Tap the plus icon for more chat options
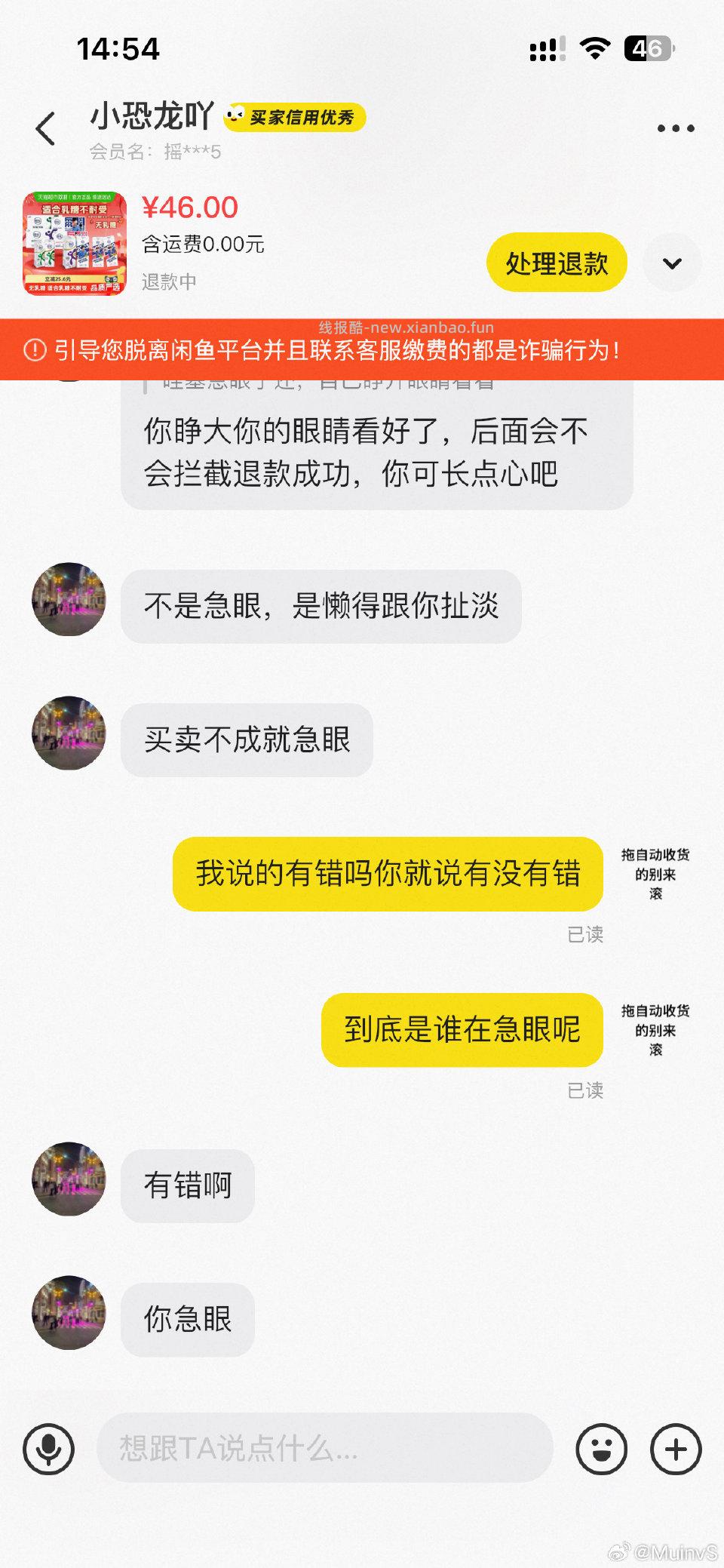 675,1448
